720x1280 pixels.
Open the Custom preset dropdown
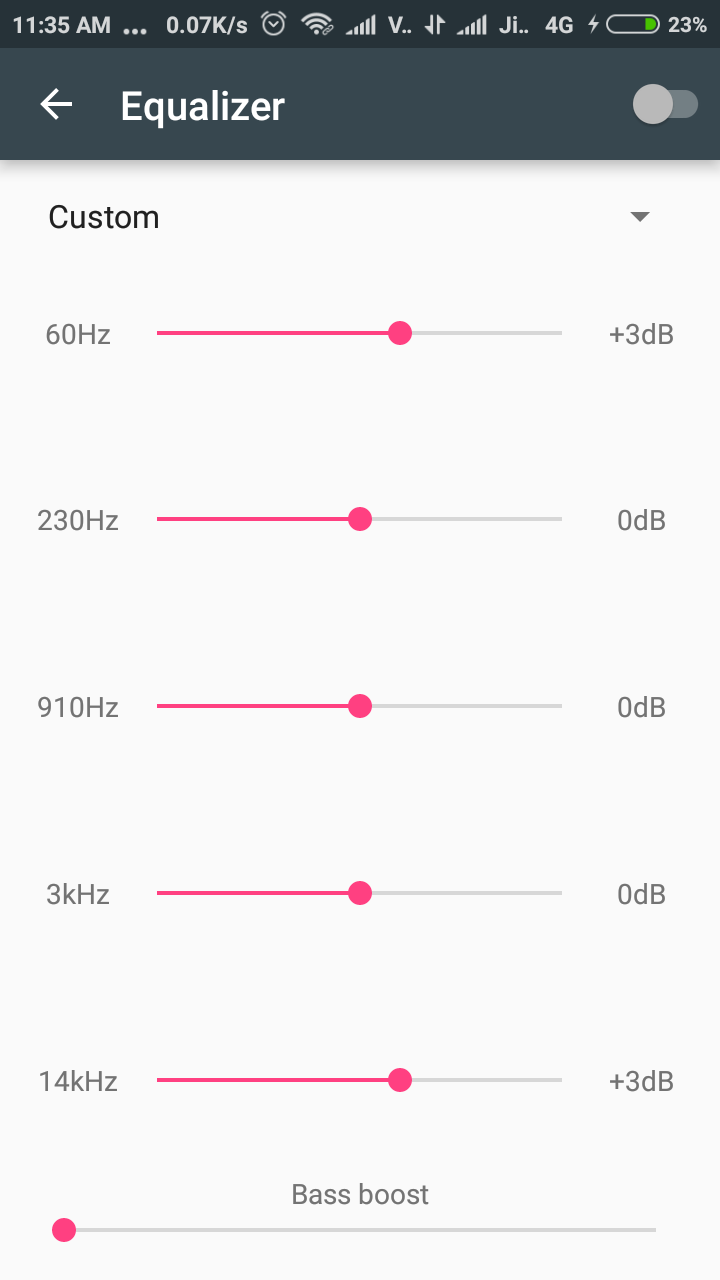(x=103, y=217)
